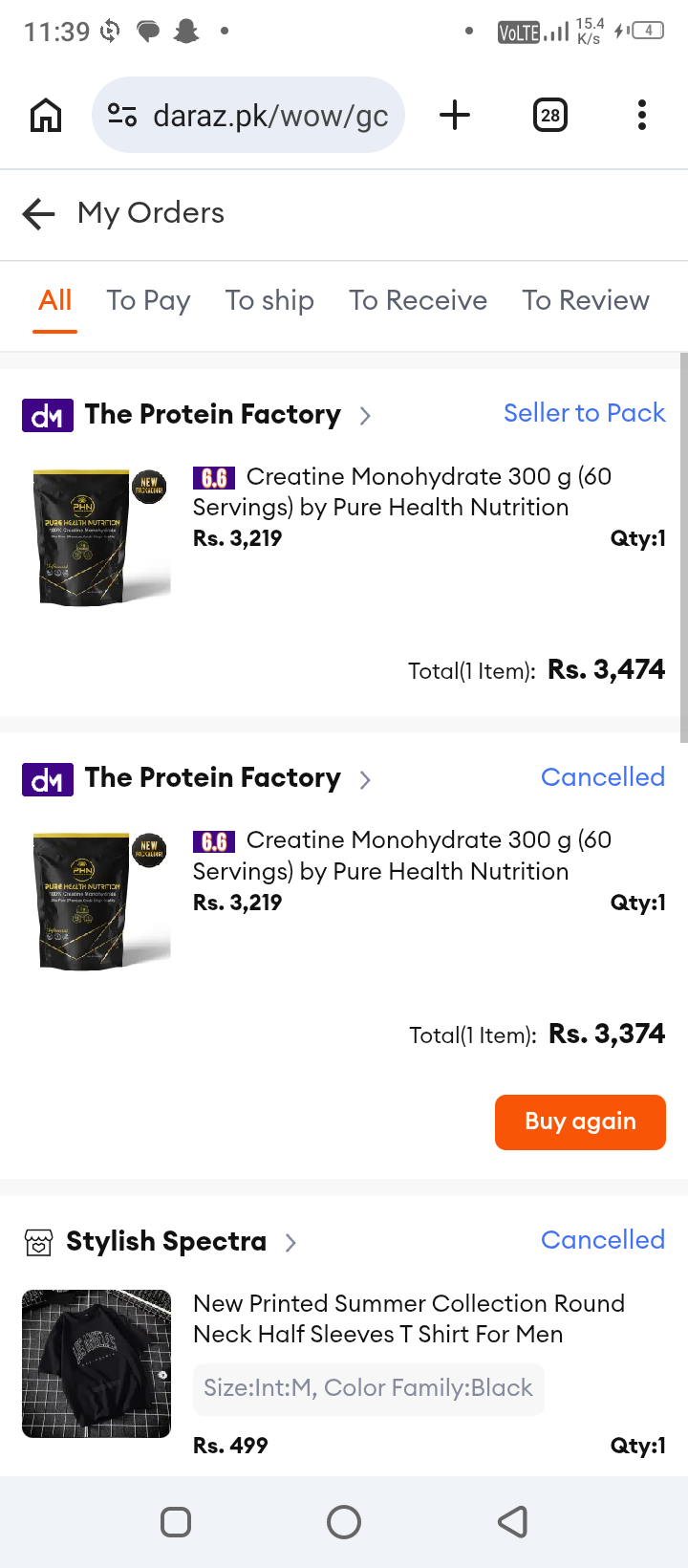The width and height of the screenshot is (688, 1568).
Task: Open the cancelled creatine order
Action: pyautogui.click(x=344, y=899)
